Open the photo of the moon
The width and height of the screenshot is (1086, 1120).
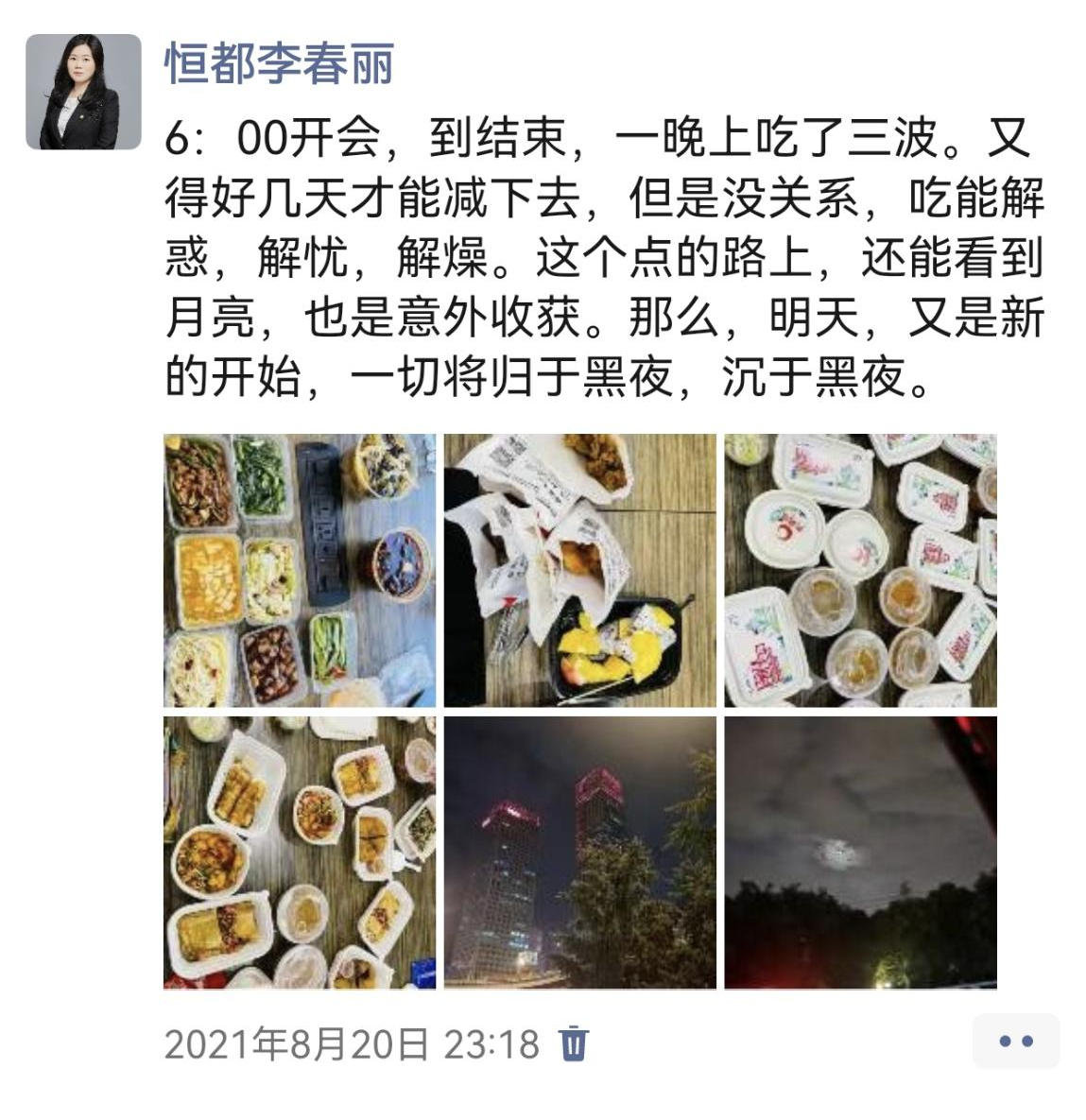[860, 852]
